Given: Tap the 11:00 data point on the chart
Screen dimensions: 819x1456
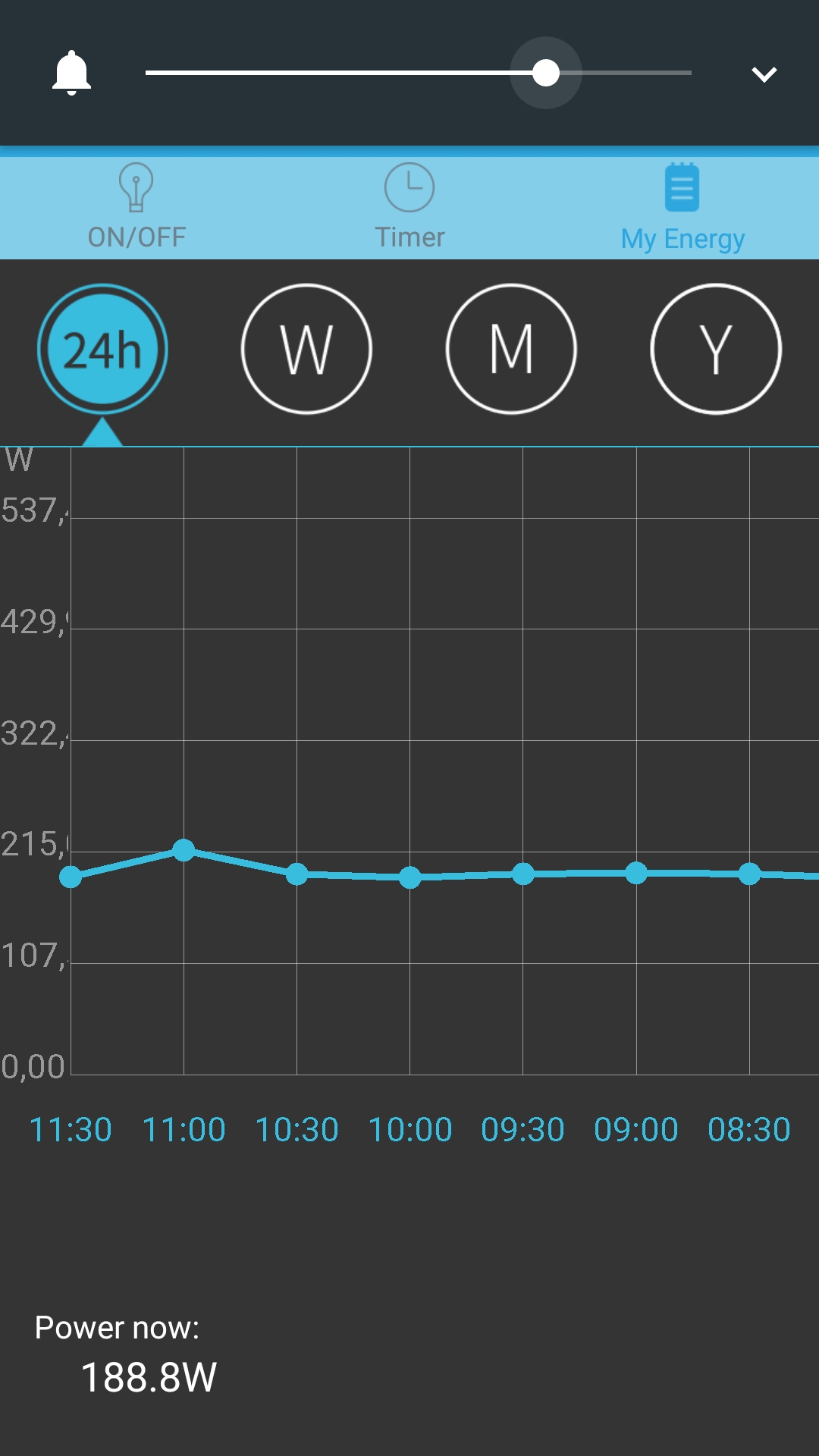Looking at the screenshot, I should coord(184,850).
